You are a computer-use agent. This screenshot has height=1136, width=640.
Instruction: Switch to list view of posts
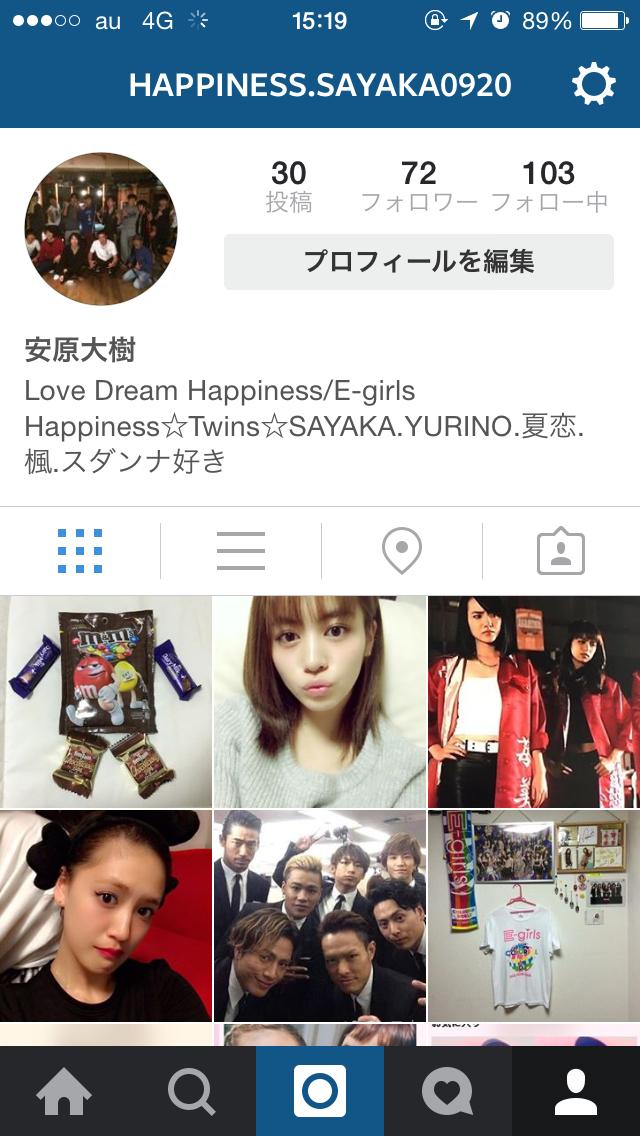point(241,551)
